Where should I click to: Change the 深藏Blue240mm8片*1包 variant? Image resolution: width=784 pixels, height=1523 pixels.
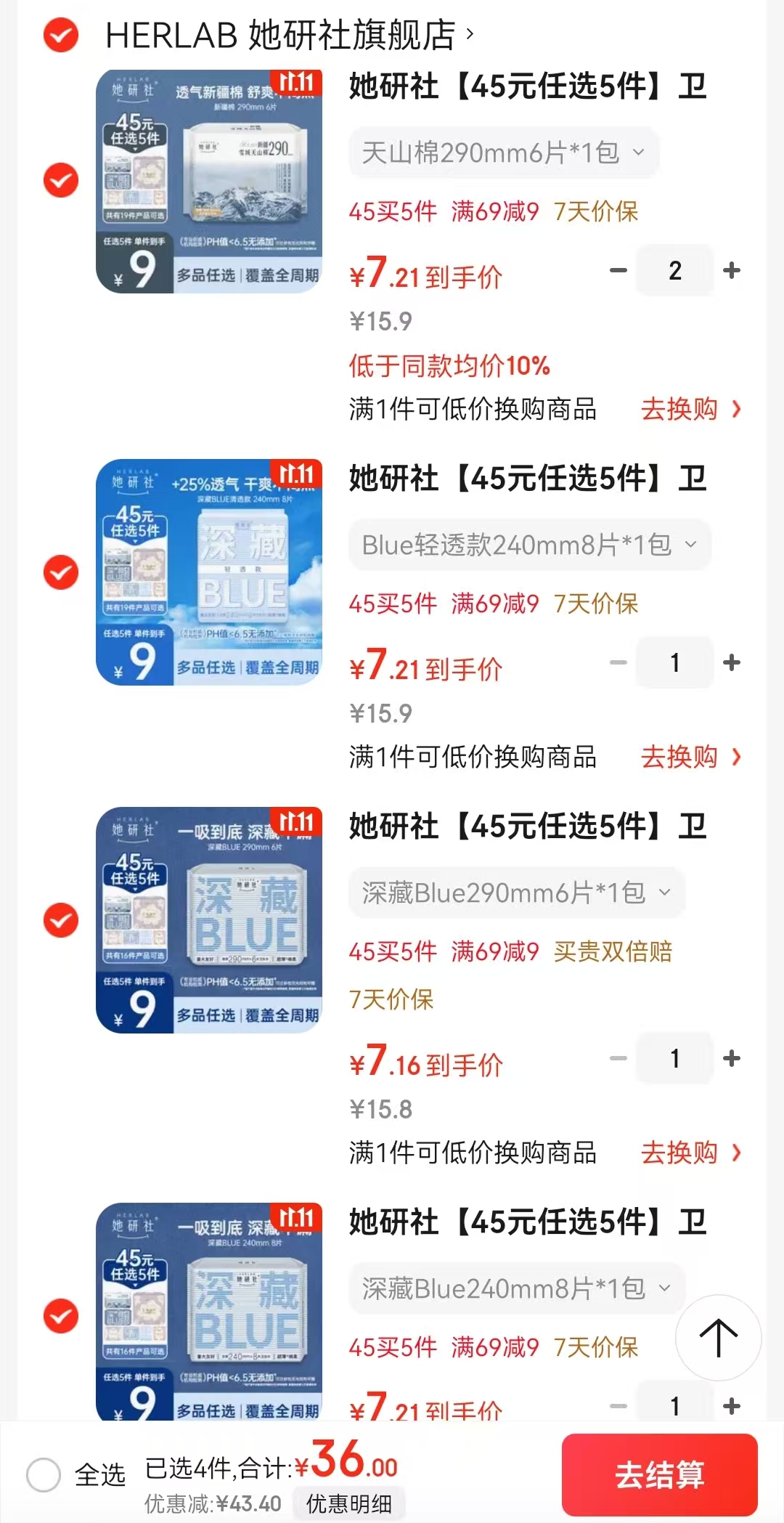pyautogui.click(x=516, y=1288)
